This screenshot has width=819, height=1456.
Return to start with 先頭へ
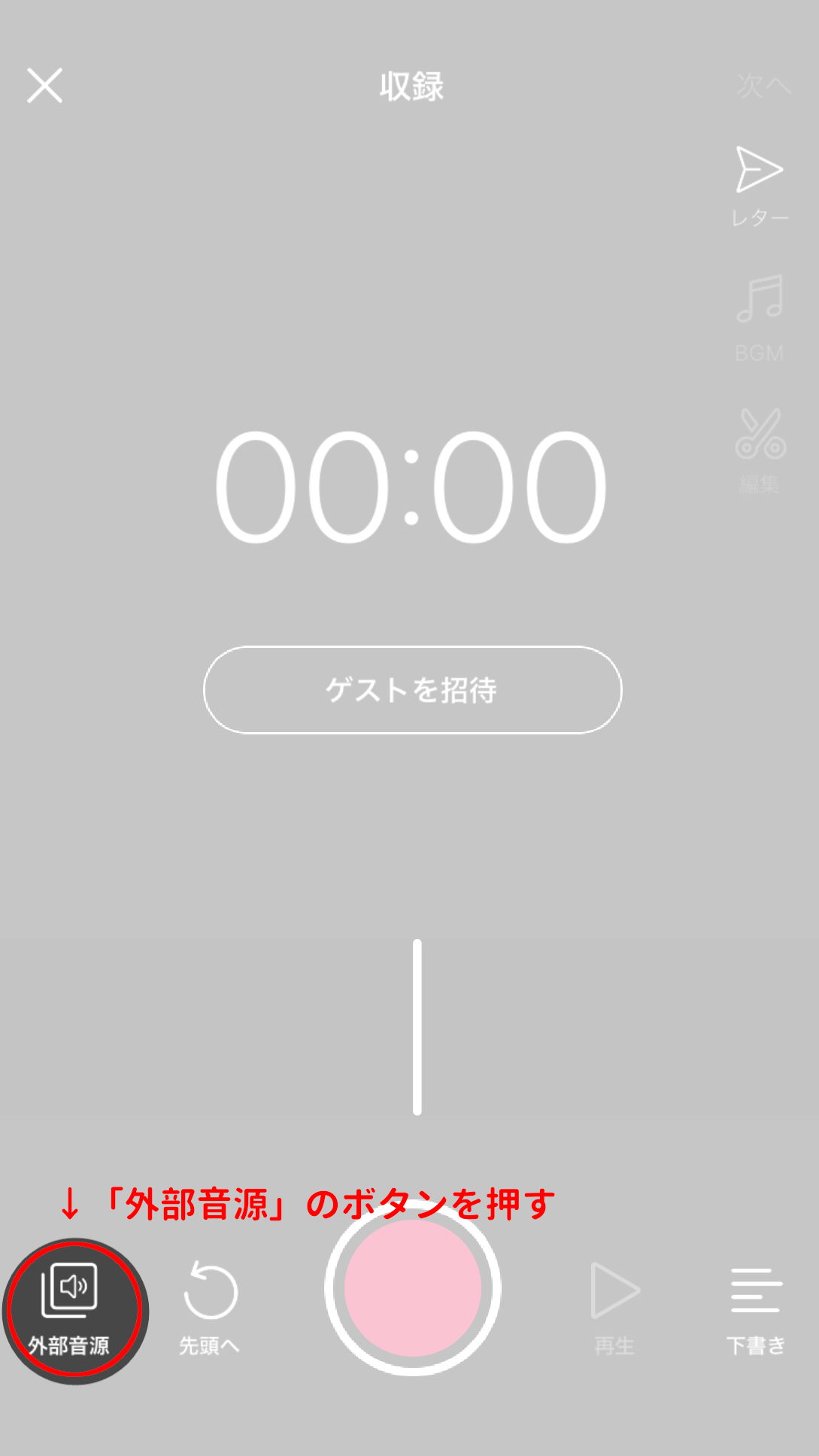click(x=210, y=1308)
